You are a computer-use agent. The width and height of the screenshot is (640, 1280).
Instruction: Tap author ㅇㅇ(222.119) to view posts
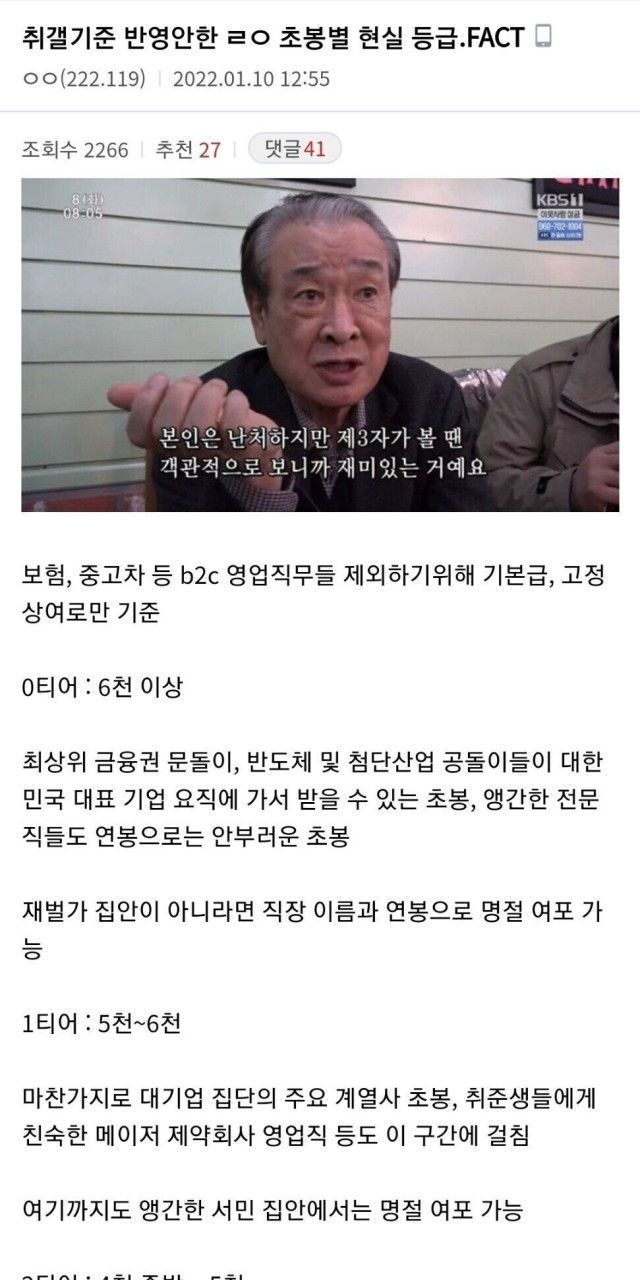click(83, 79)
